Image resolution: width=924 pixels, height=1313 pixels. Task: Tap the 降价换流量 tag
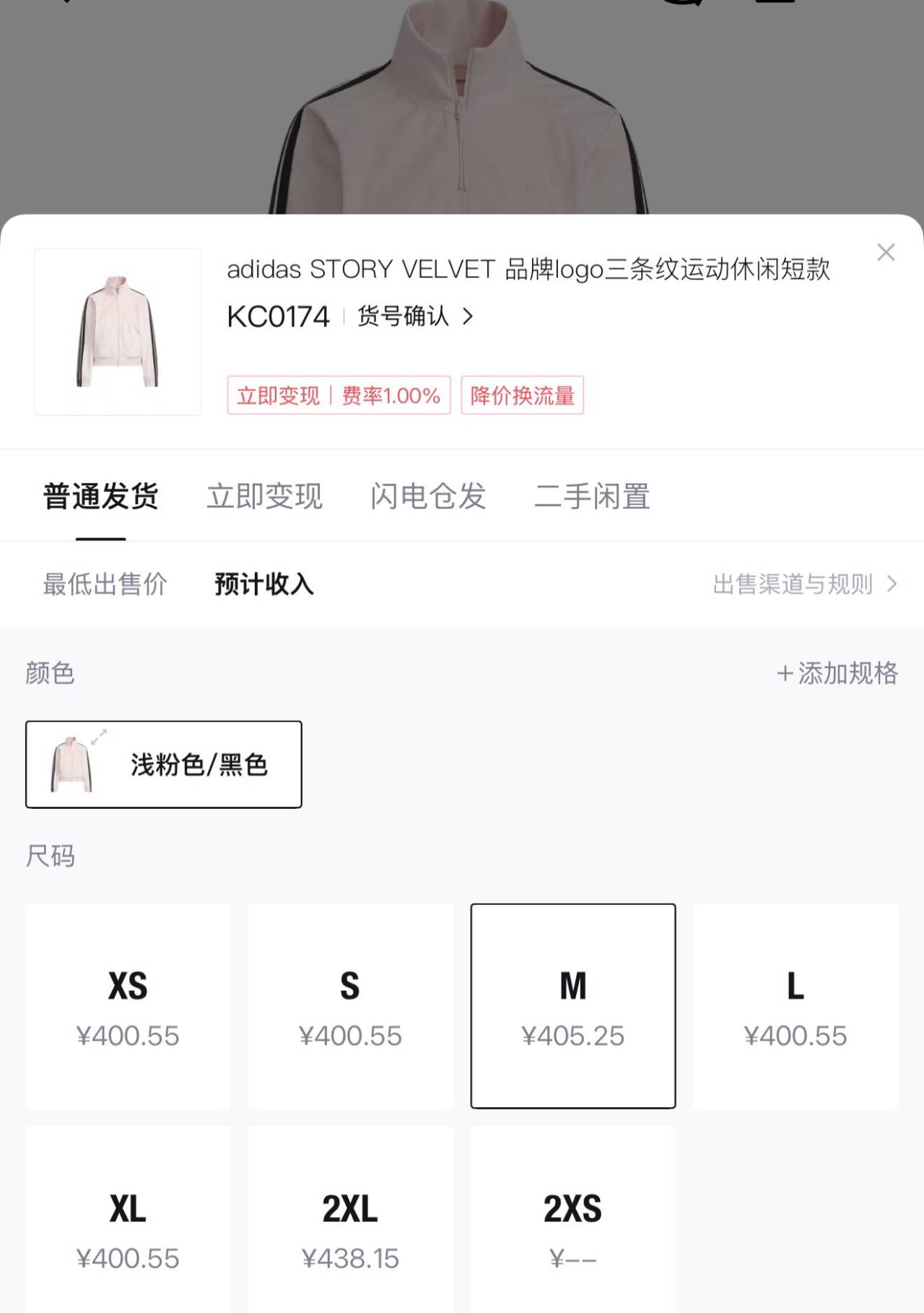point(522,395)
